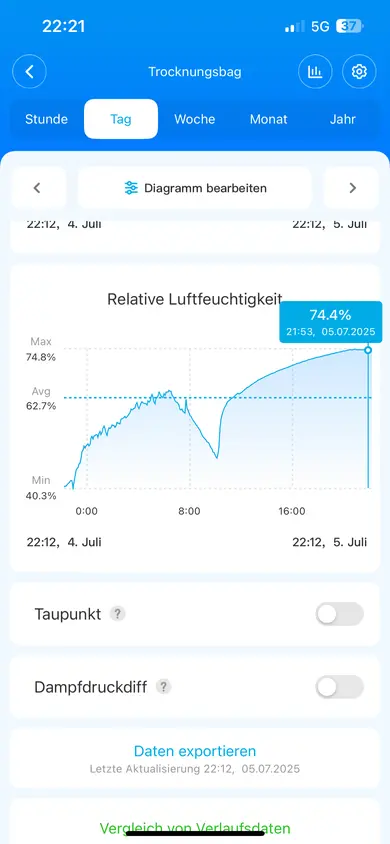Open the settings gear
Viewport: 390px width, 844px height.
click(x=359, y=72)
